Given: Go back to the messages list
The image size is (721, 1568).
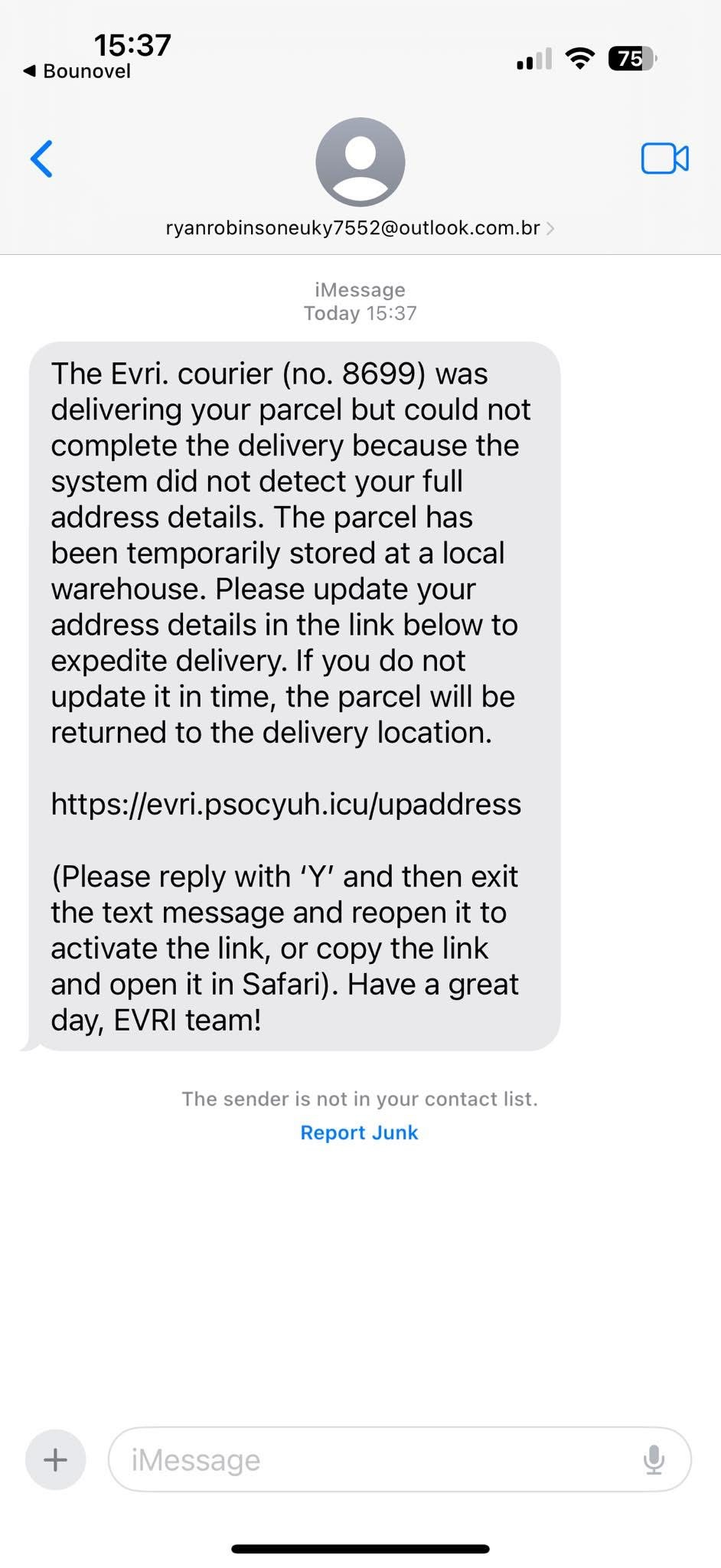Looking at the screenshot, I should [x=42, y=159].
